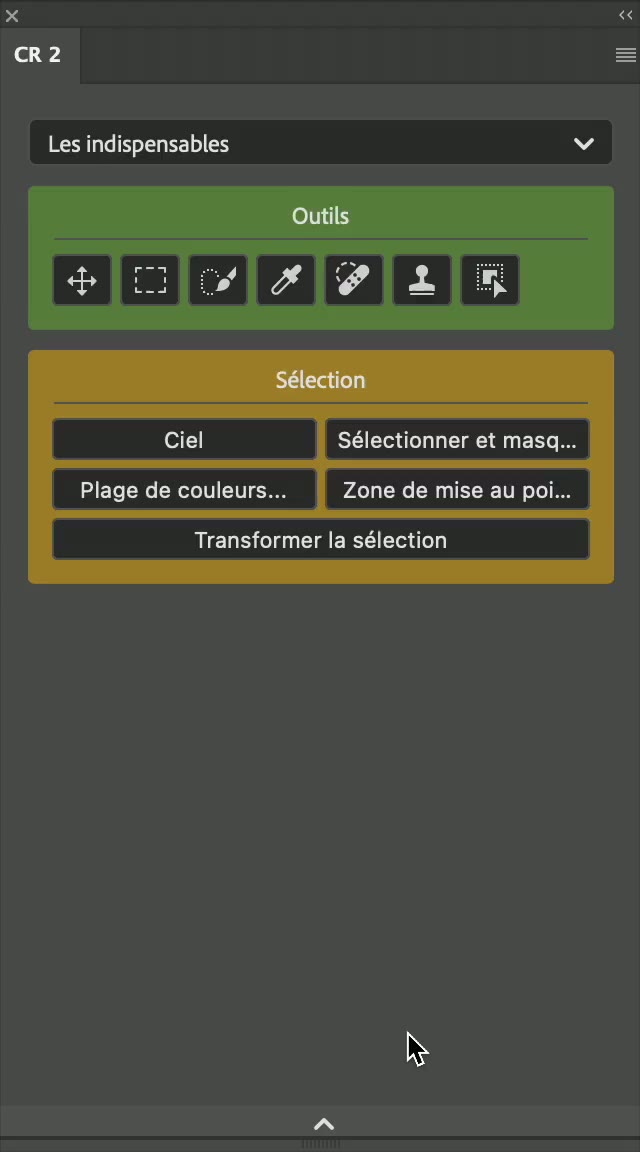
Task: Open Plage de couleurs
Action: (x=184, y=489)
